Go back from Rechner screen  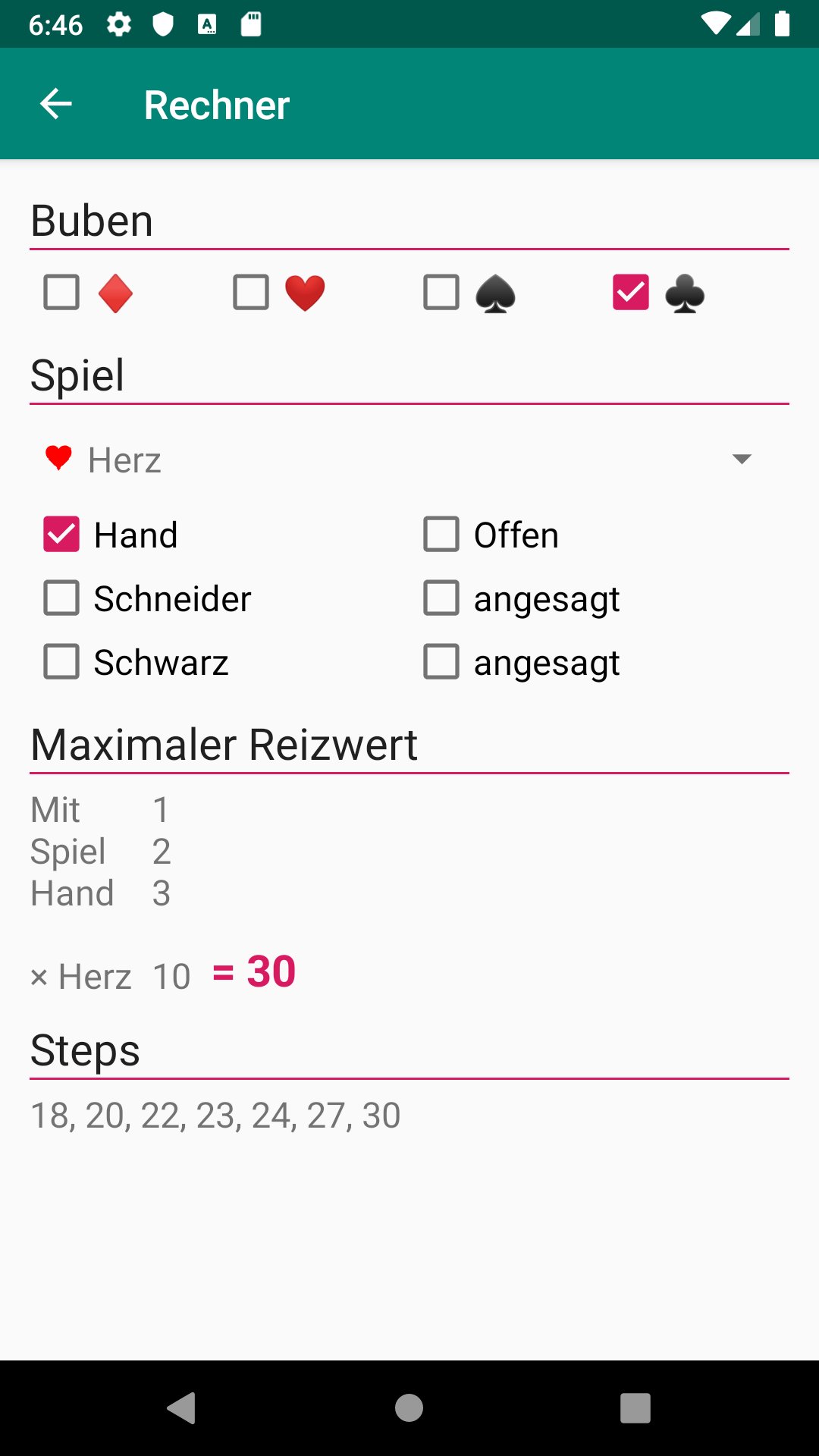(x=56, y=104)
